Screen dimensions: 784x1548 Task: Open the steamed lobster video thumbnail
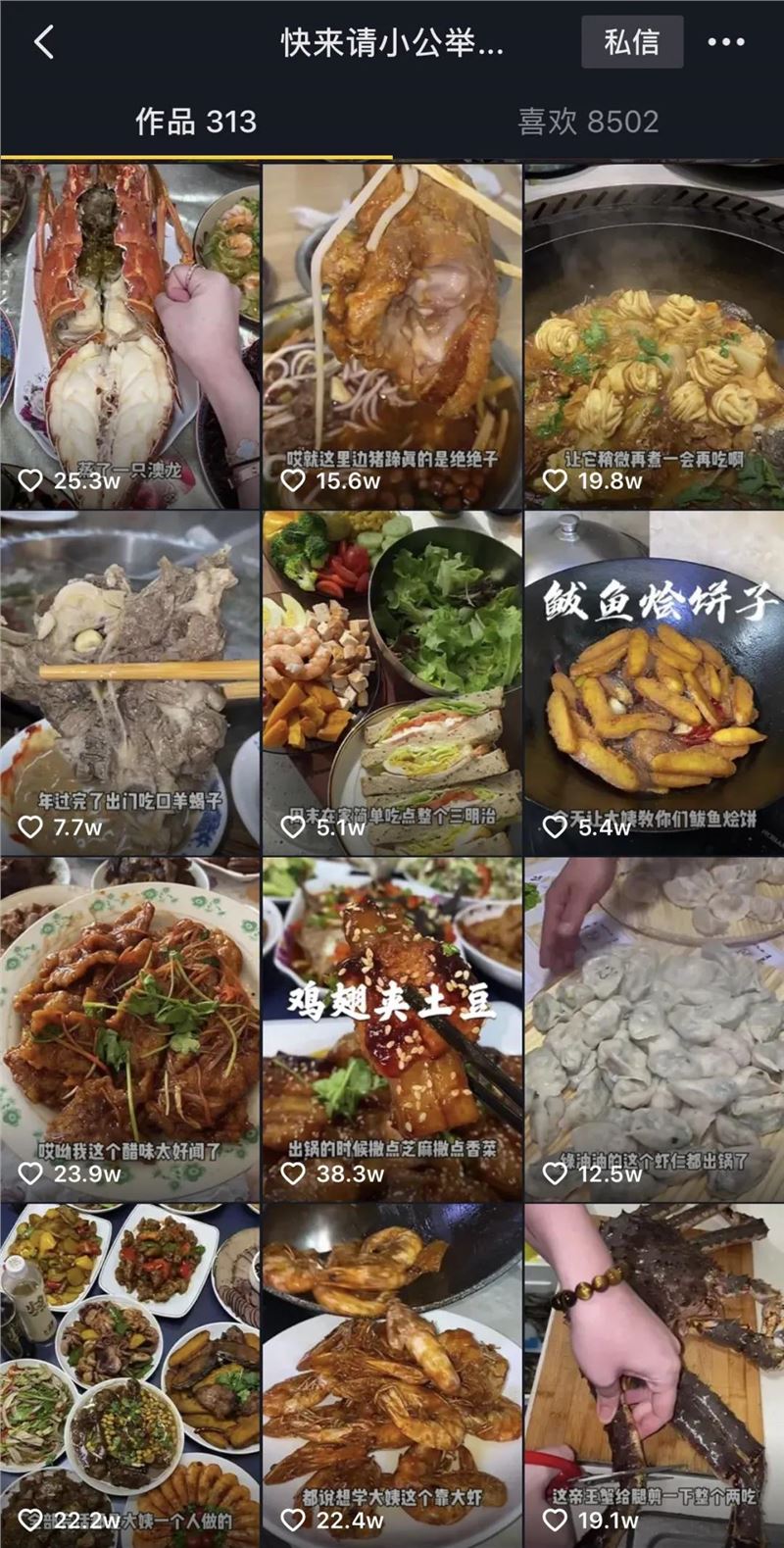pos(130,324)
